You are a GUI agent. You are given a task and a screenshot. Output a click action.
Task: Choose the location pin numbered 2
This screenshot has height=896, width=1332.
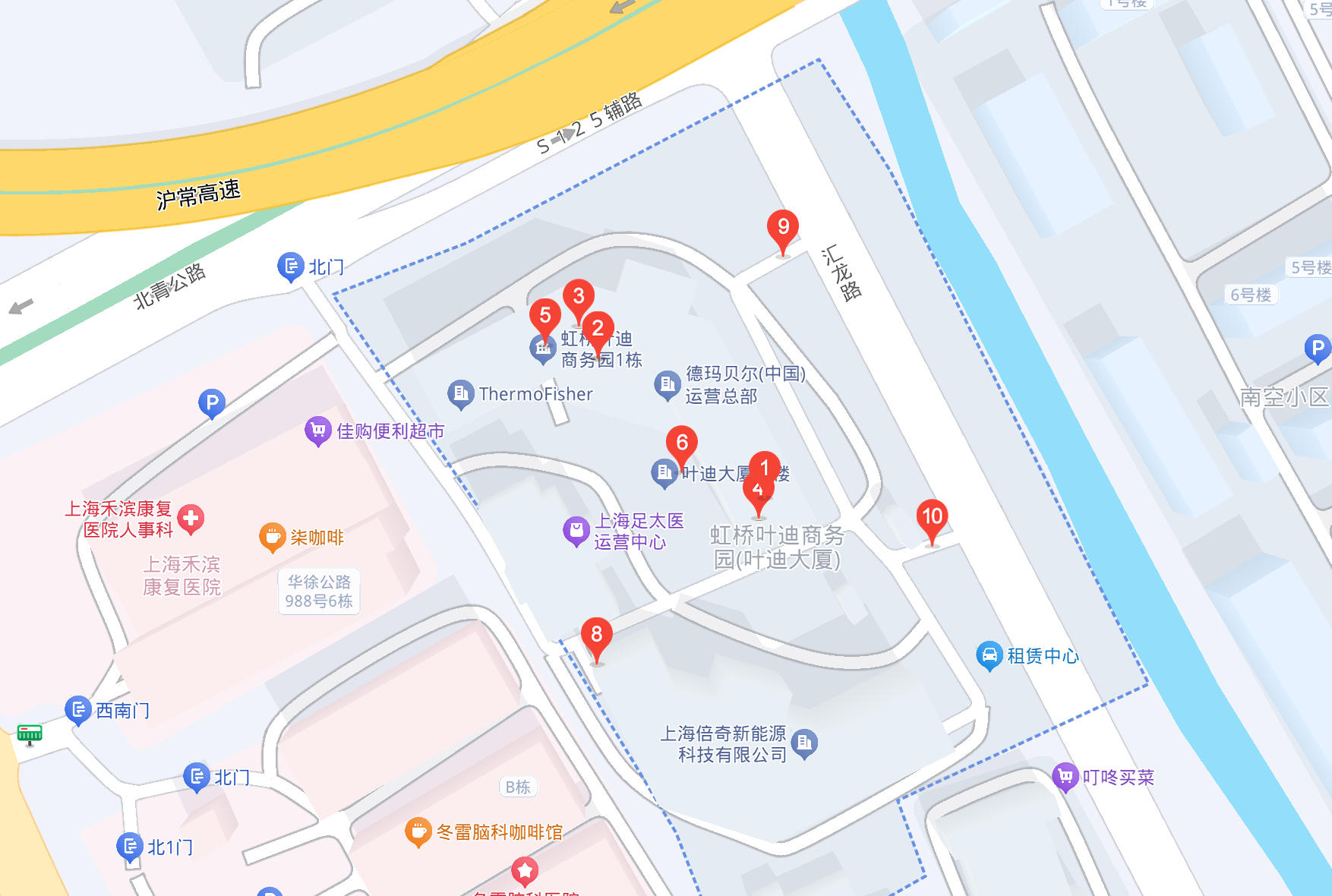point(598,329)
